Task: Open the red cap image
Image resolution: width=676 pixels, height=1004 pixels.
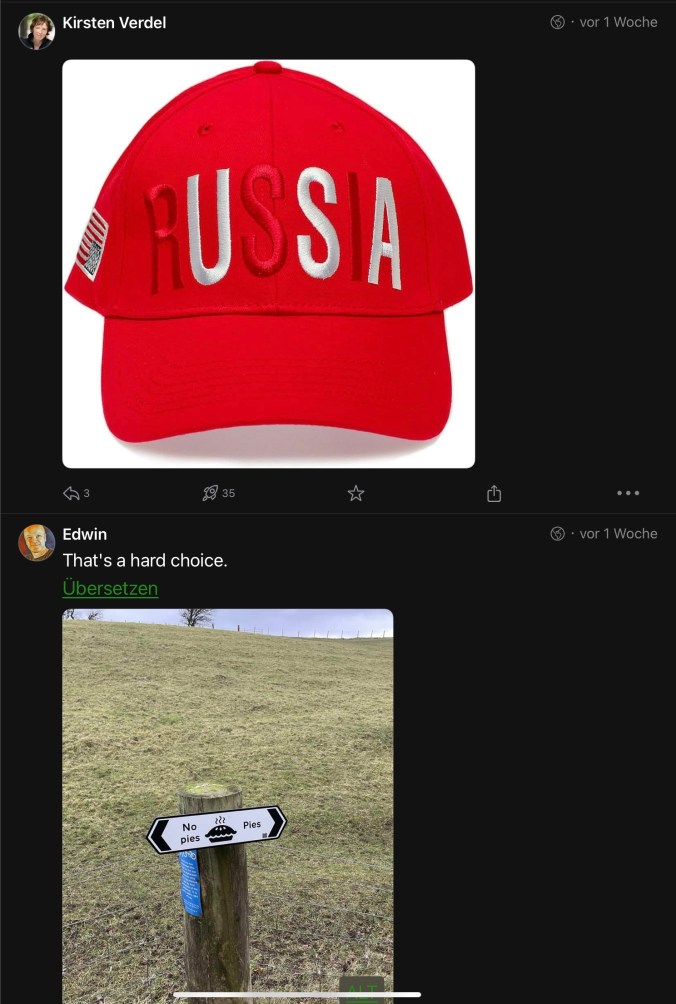Action: point(268,263)
